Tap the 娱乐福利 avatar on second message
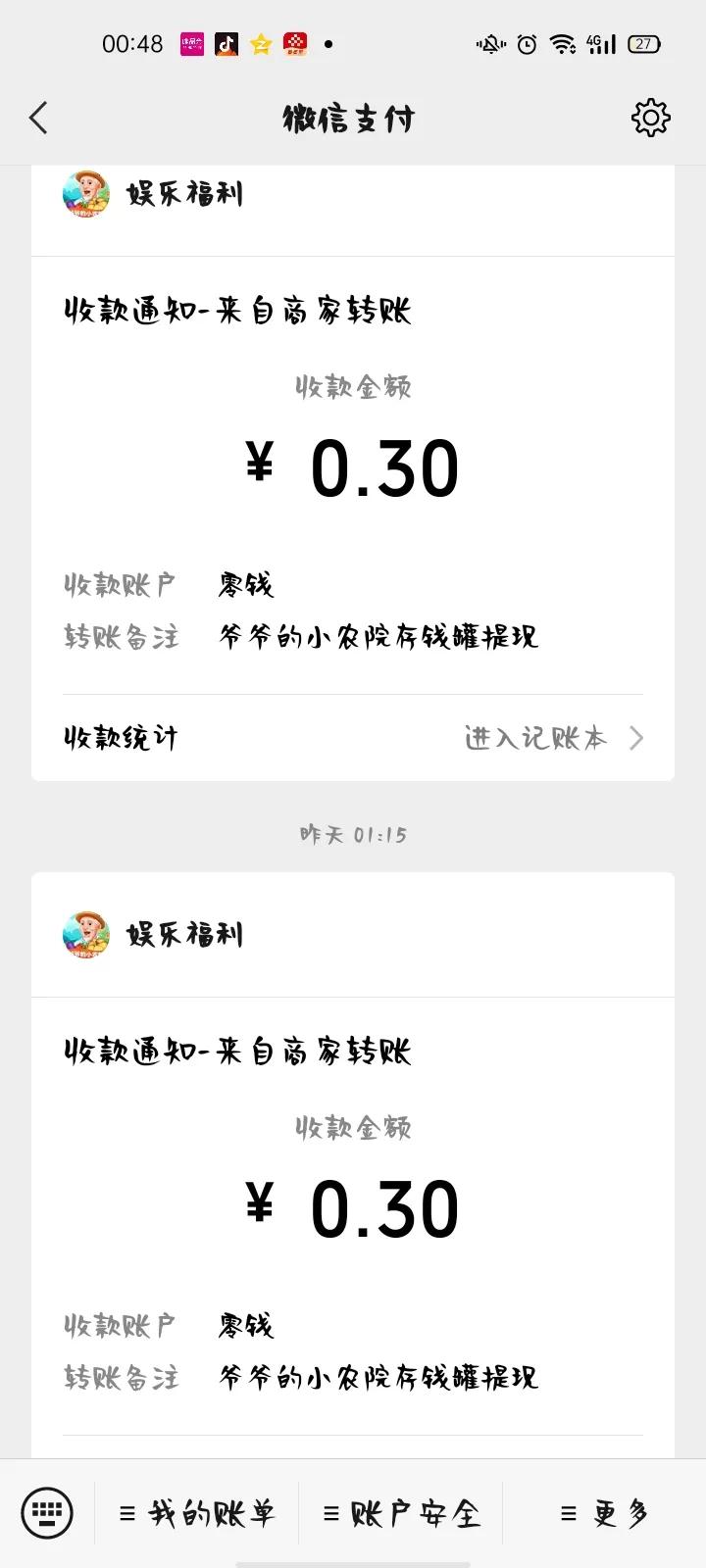The height and width of the screenshot is (1568, 706). tap(84, 934)
